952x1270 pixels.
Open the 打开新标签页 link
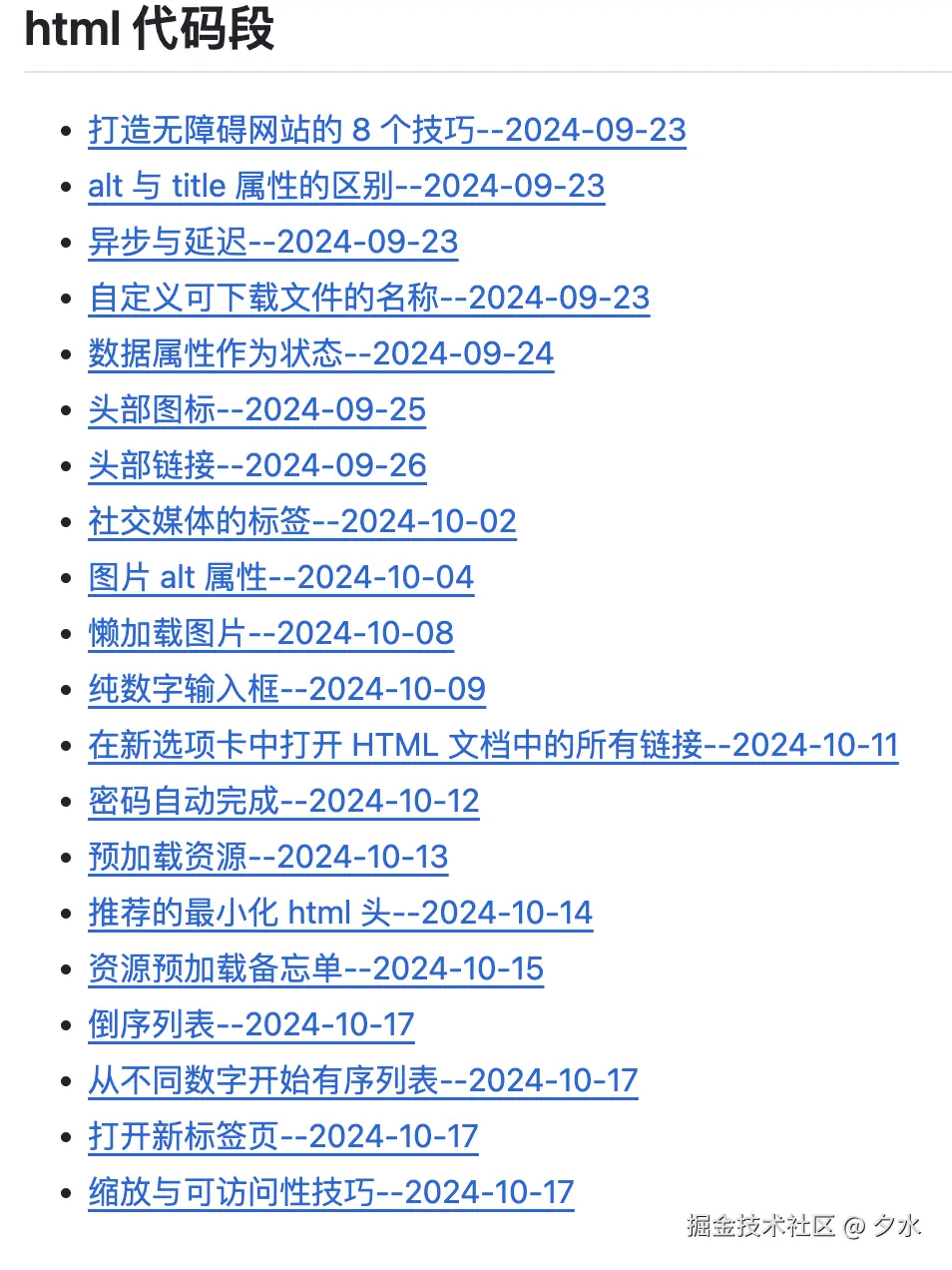[282, 1136]
